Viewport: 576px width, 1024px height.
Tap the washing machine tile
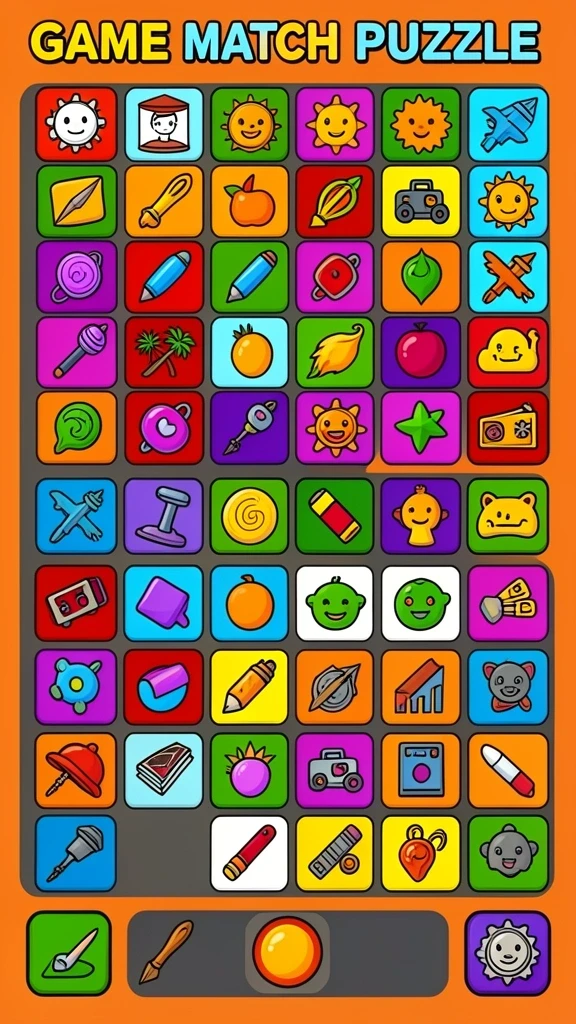(x=421, y=771)
